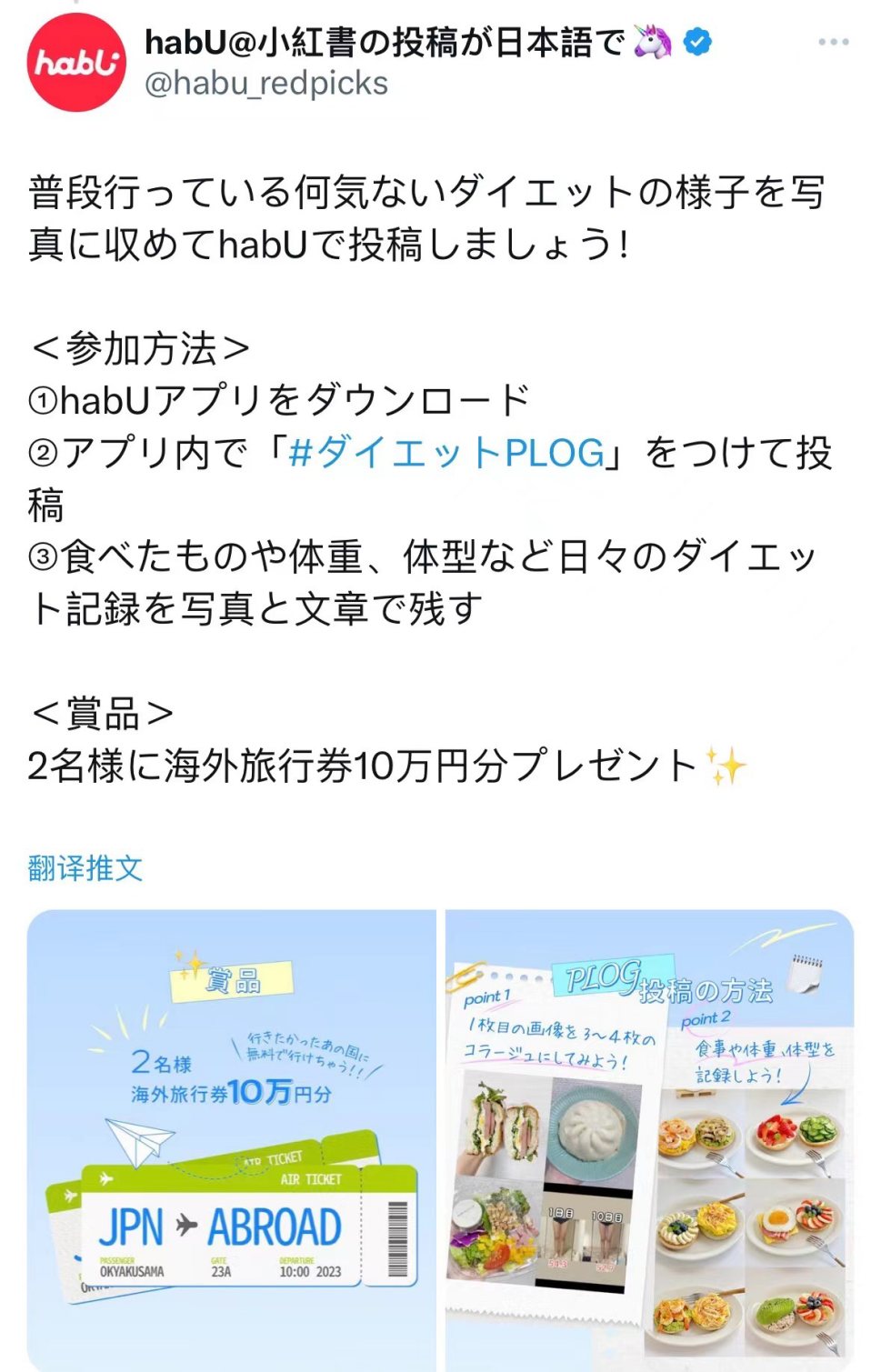
Task: Open the #ダイエットPLOG hashtag link
Action: [446, 453]
